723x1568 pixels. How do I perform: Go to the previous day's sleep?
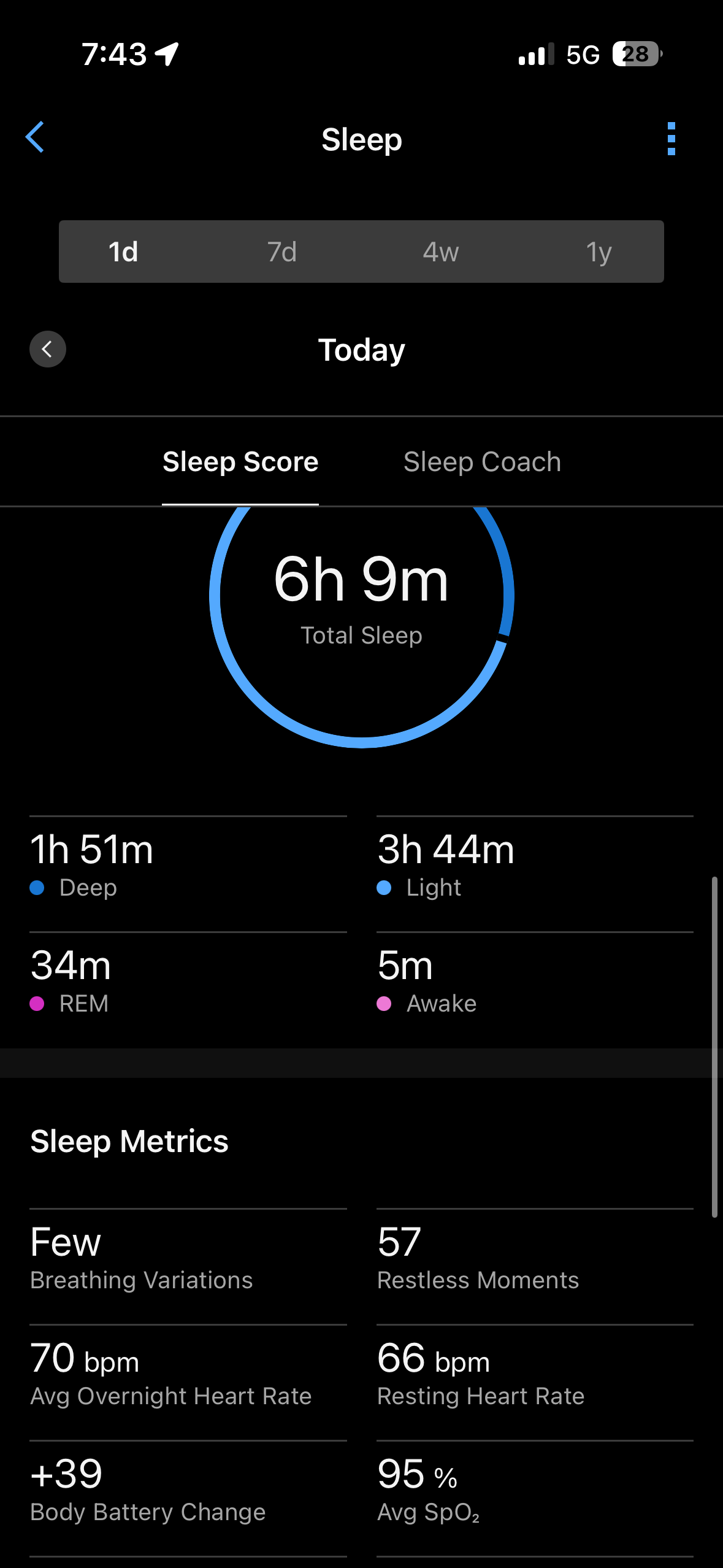[48, 349]
